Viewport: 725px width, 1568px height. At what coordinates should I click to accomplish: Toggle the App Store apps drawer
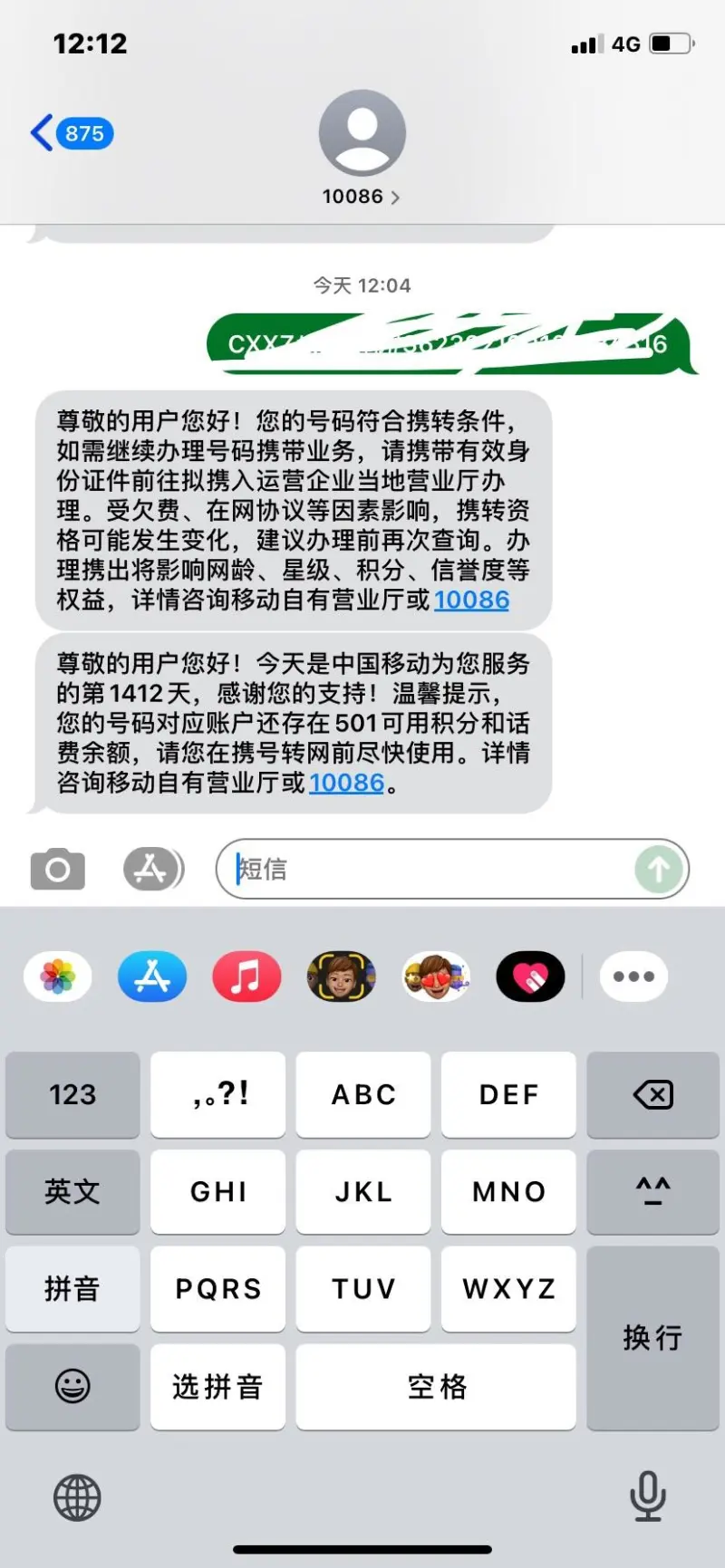point(152,870)
